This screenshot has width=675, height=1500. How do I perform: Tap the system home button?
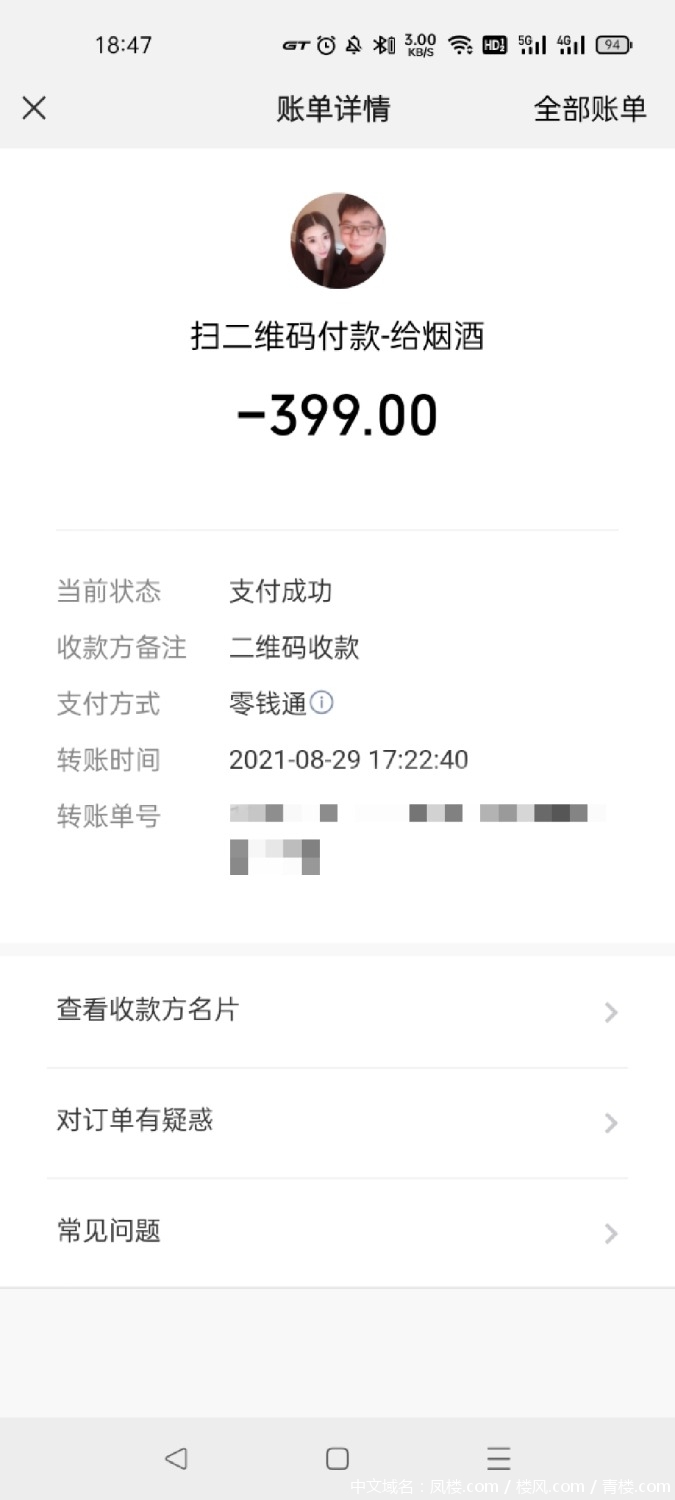pos(338,1458)
